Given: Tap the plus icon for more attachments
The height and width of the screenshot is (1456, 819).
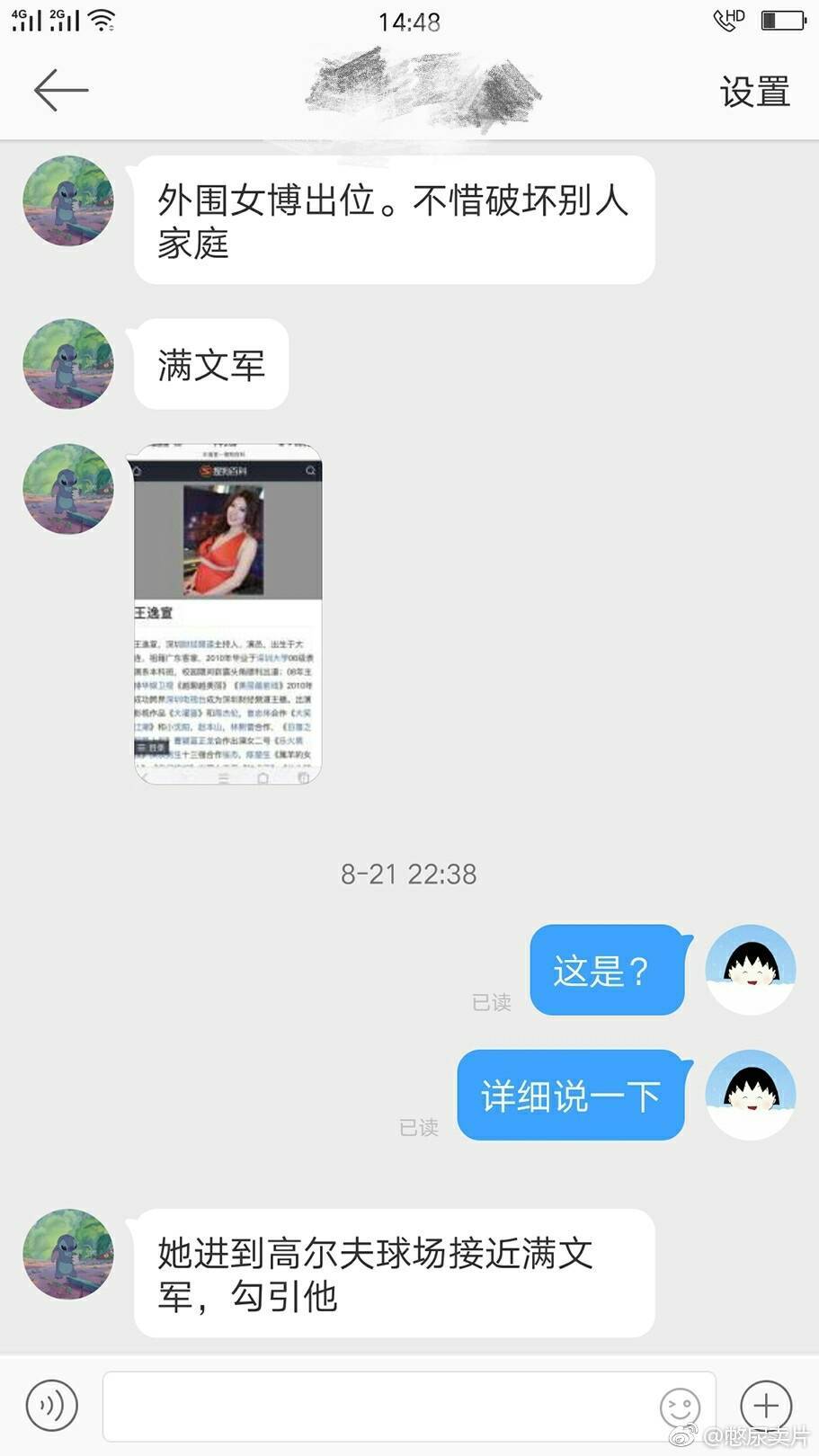Looking at the screenshot, I should tap(763, 1405).
